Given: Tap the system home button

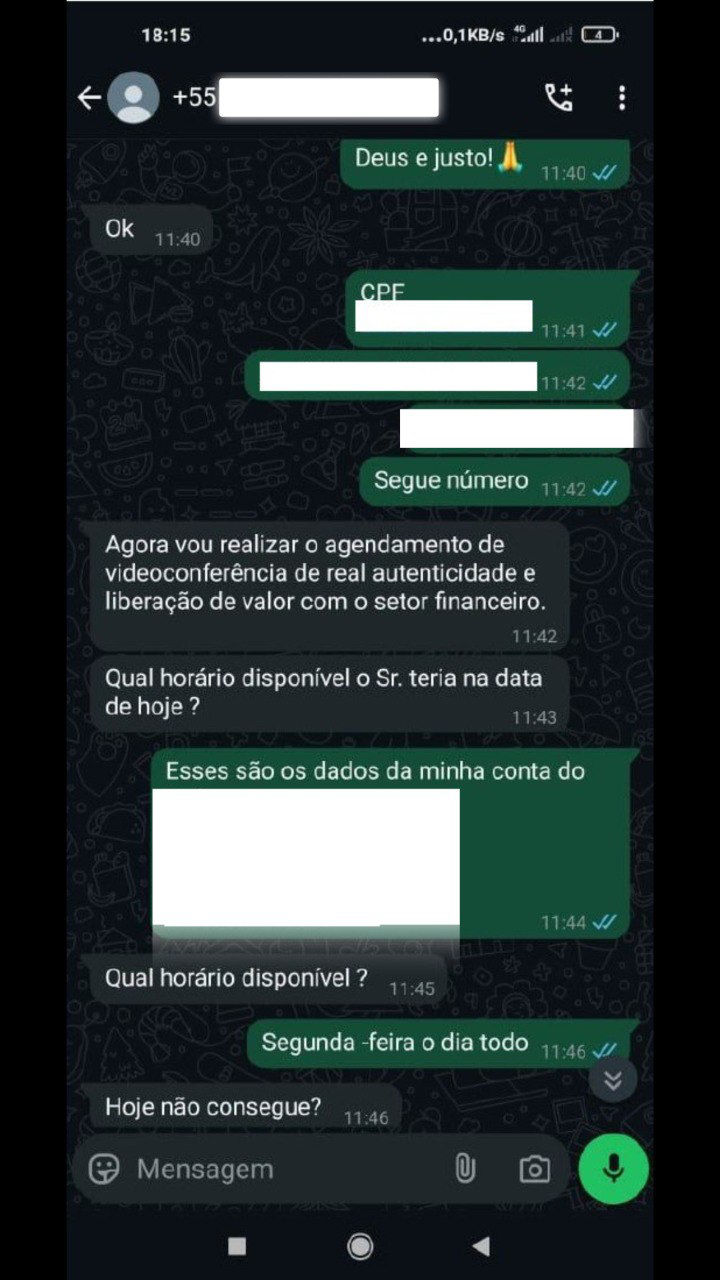Looking at the screenshot, I should [x=360, y=1246].
